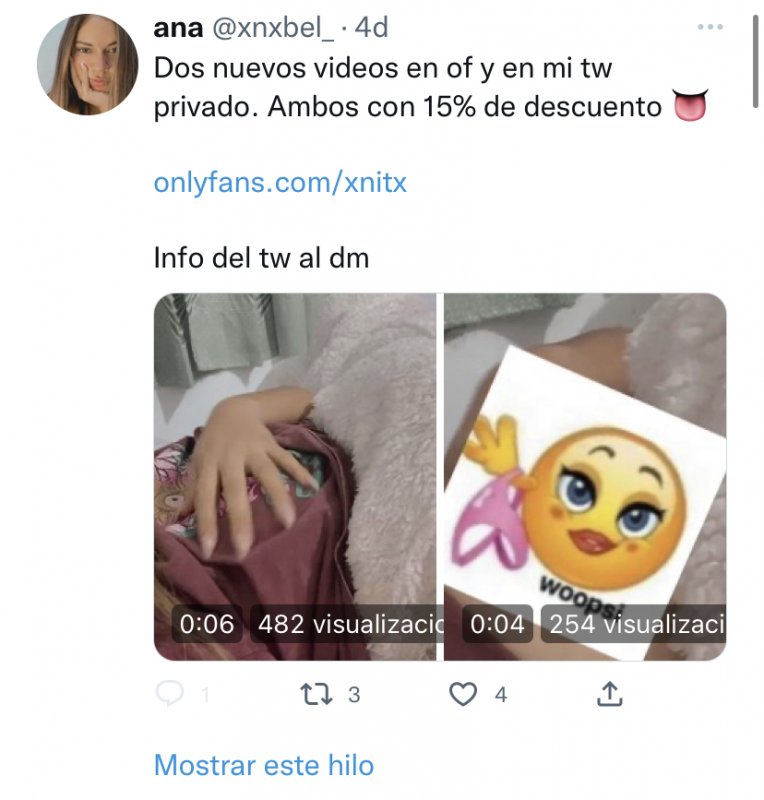Viewport: 764px width, 800px height.
Task: Like ana's tweet
Action: 463,694
